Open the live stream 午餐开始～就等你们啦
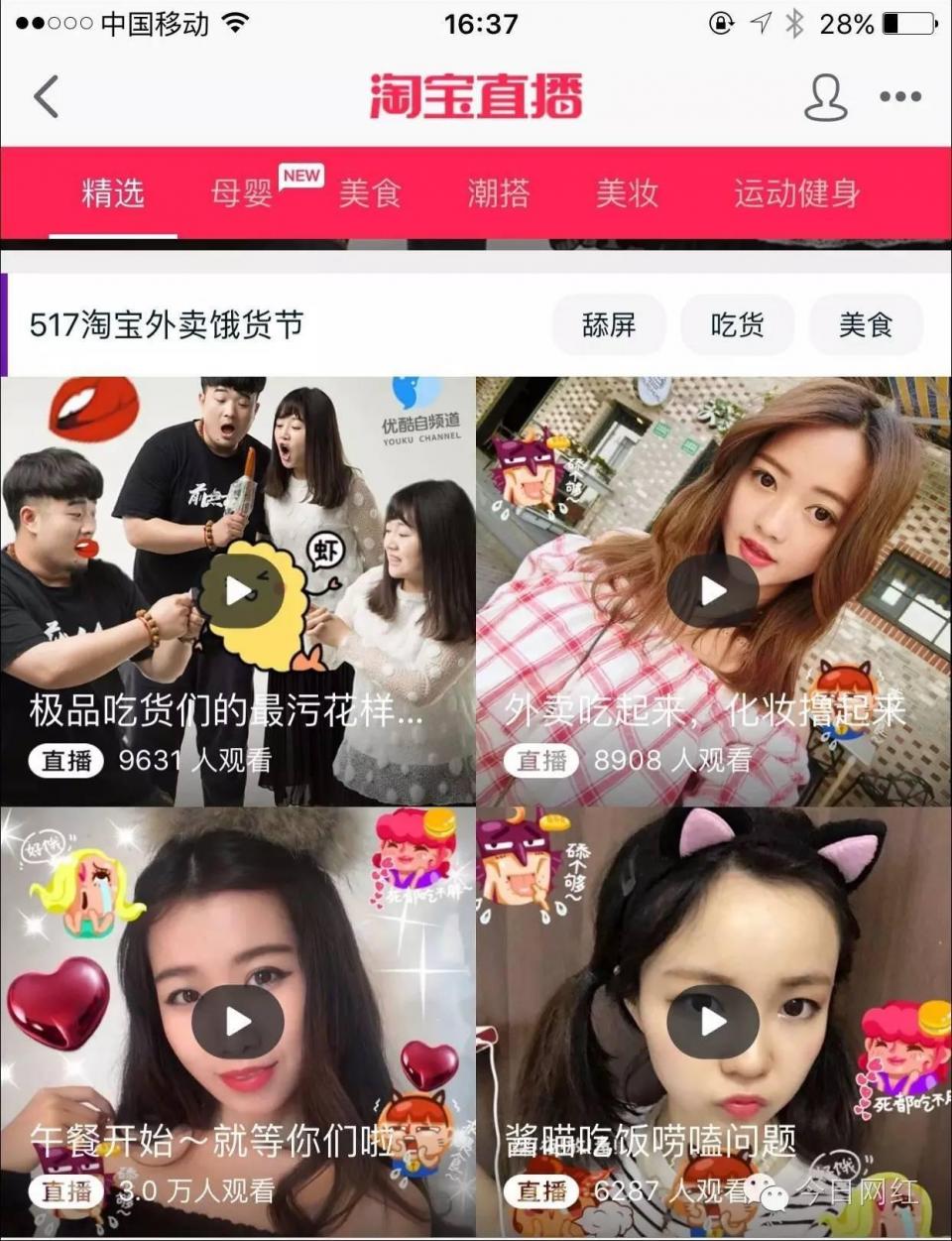952x1241 pixels. 238,1022
